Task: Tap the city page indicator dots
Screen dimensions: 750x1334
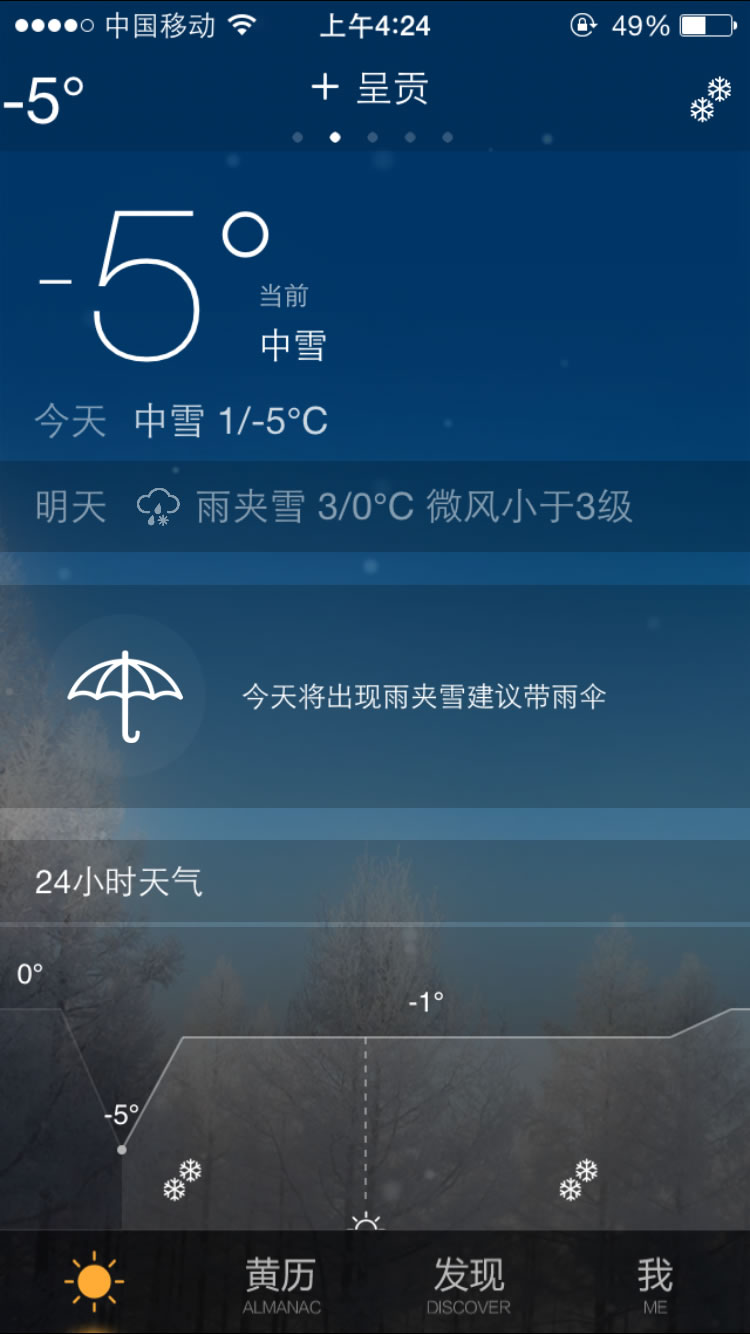Action: pyautogui.click(x=372, y=137)
